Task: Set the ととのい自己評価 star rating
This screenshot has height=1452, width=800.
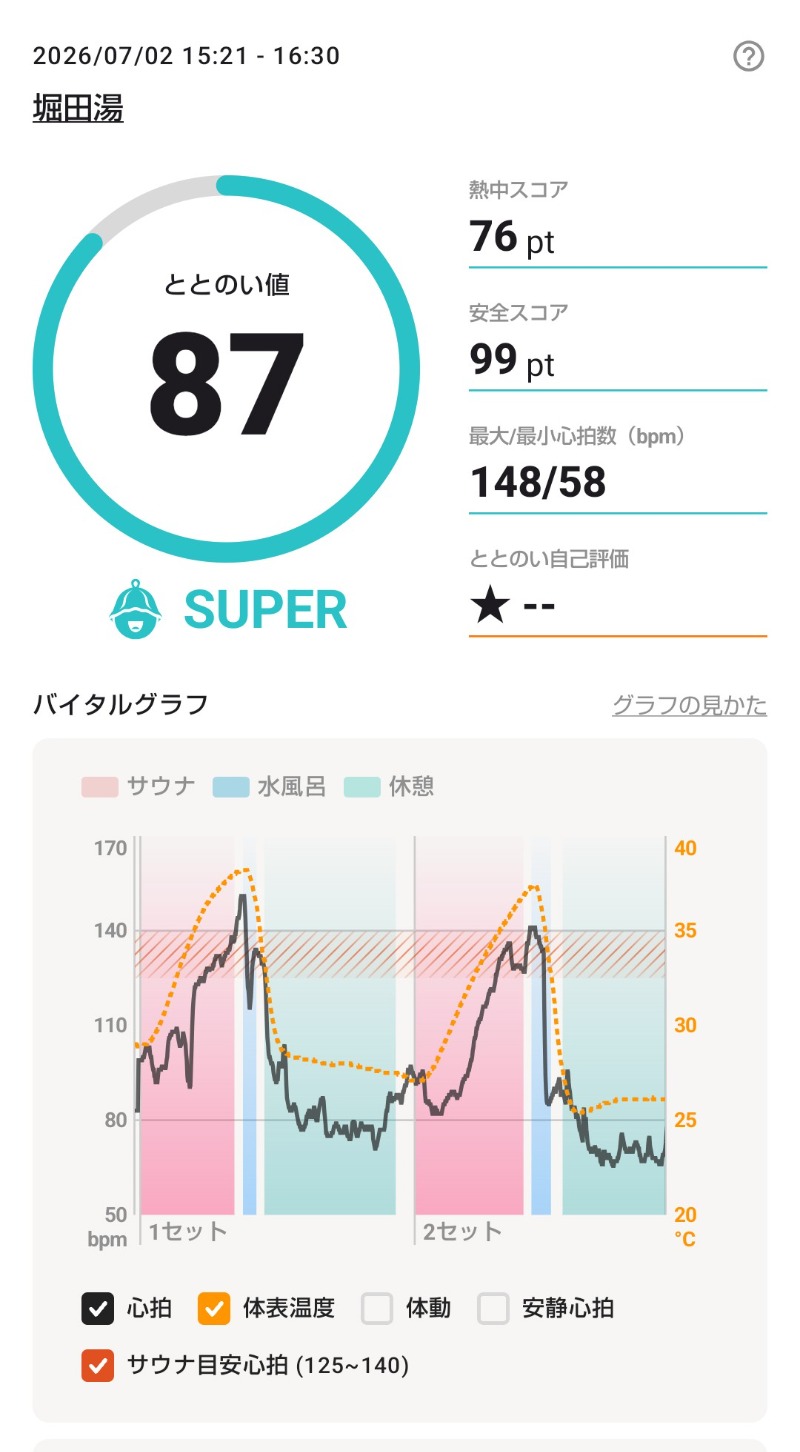Action: (617, 605)
